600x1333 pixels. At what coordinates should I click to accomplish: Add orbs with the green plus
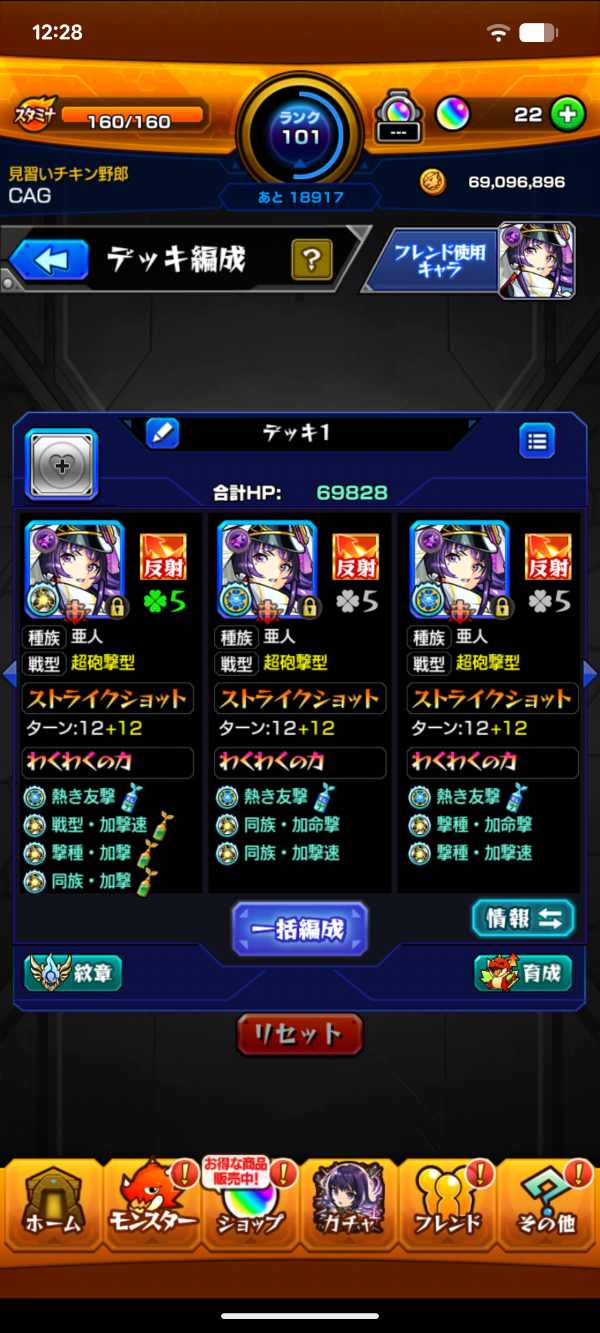click(567, 115)
